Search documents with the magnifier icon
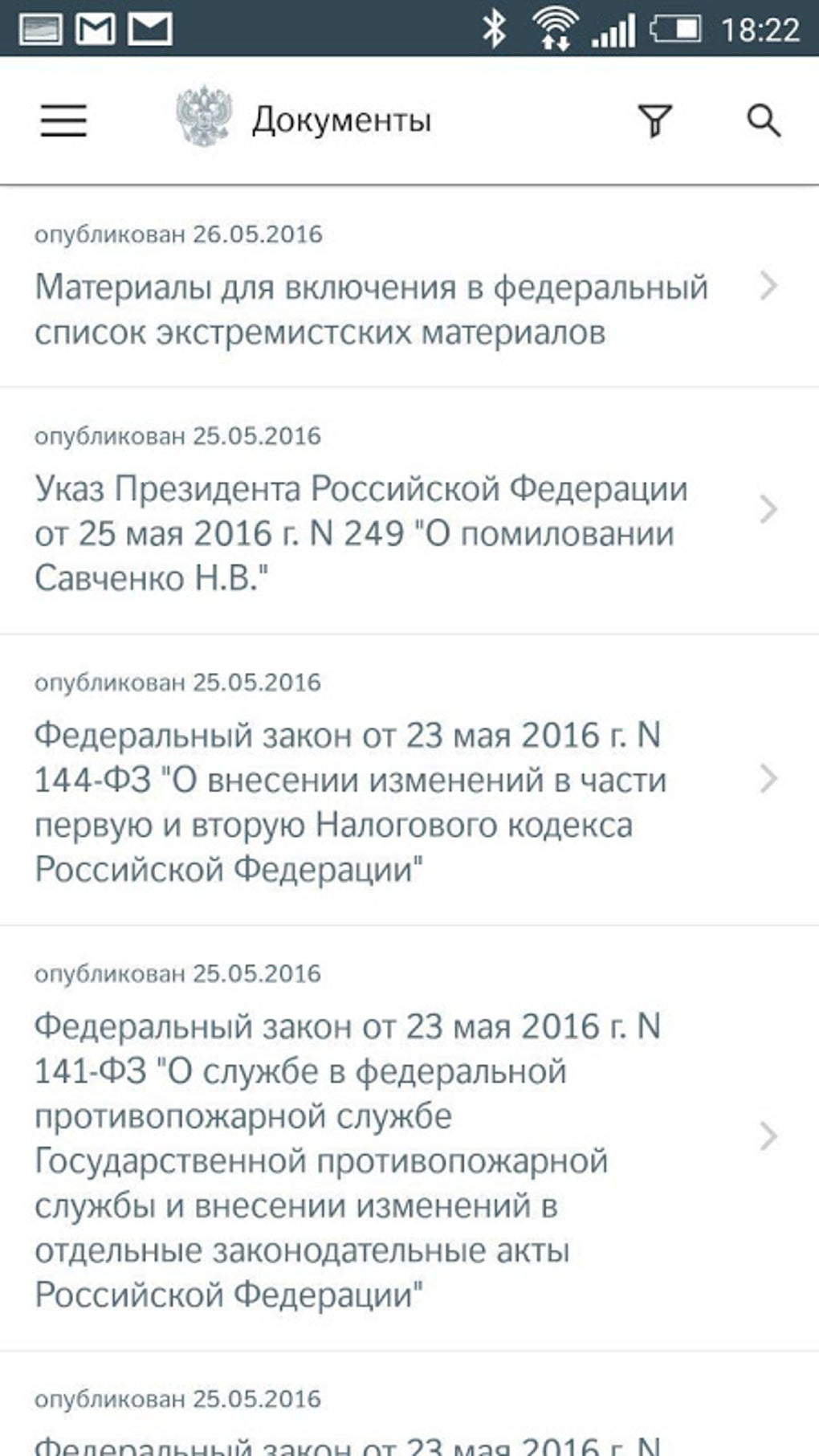 coord(763,121)
